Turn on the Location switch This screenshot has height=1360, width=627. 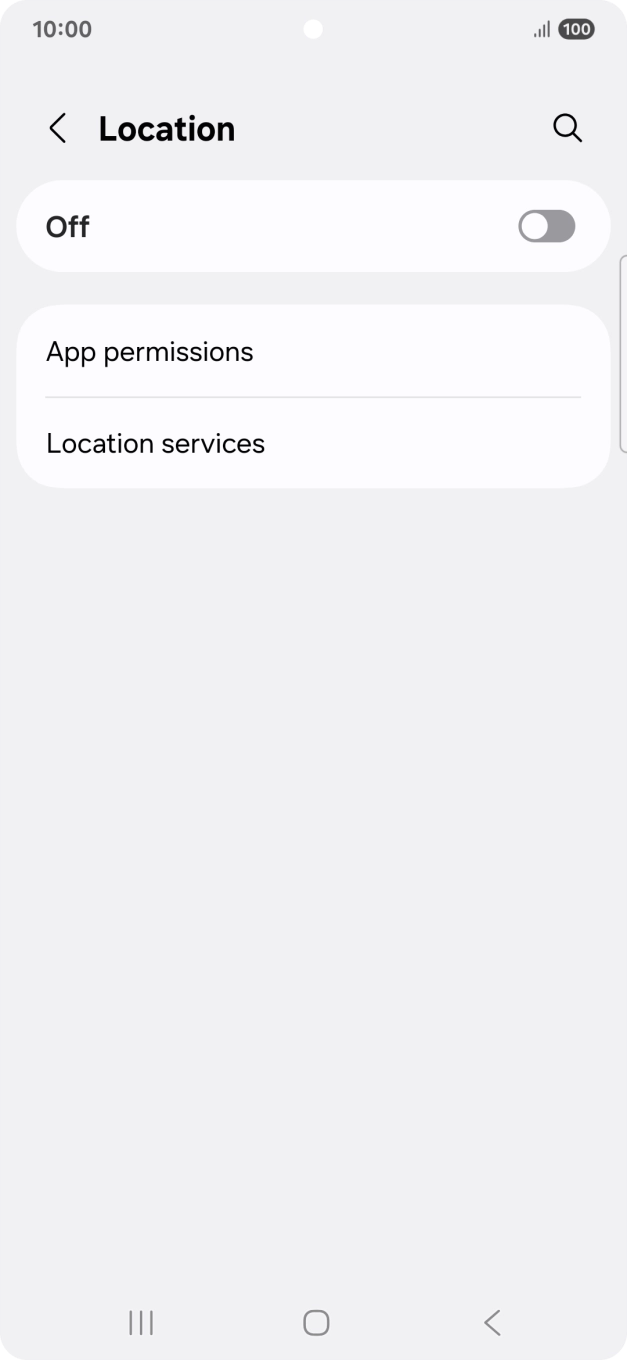546,227
